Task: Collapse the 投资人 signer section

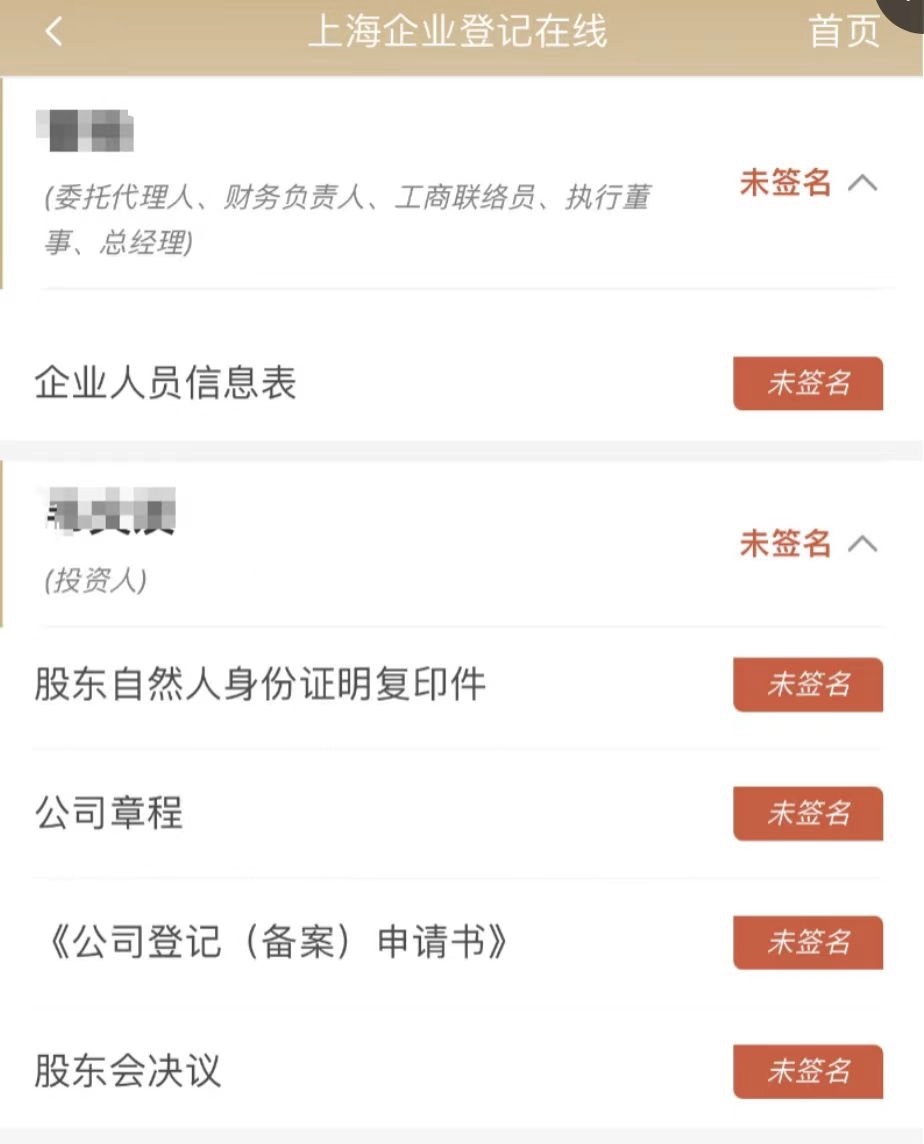Action: click(x=862, y=544)
